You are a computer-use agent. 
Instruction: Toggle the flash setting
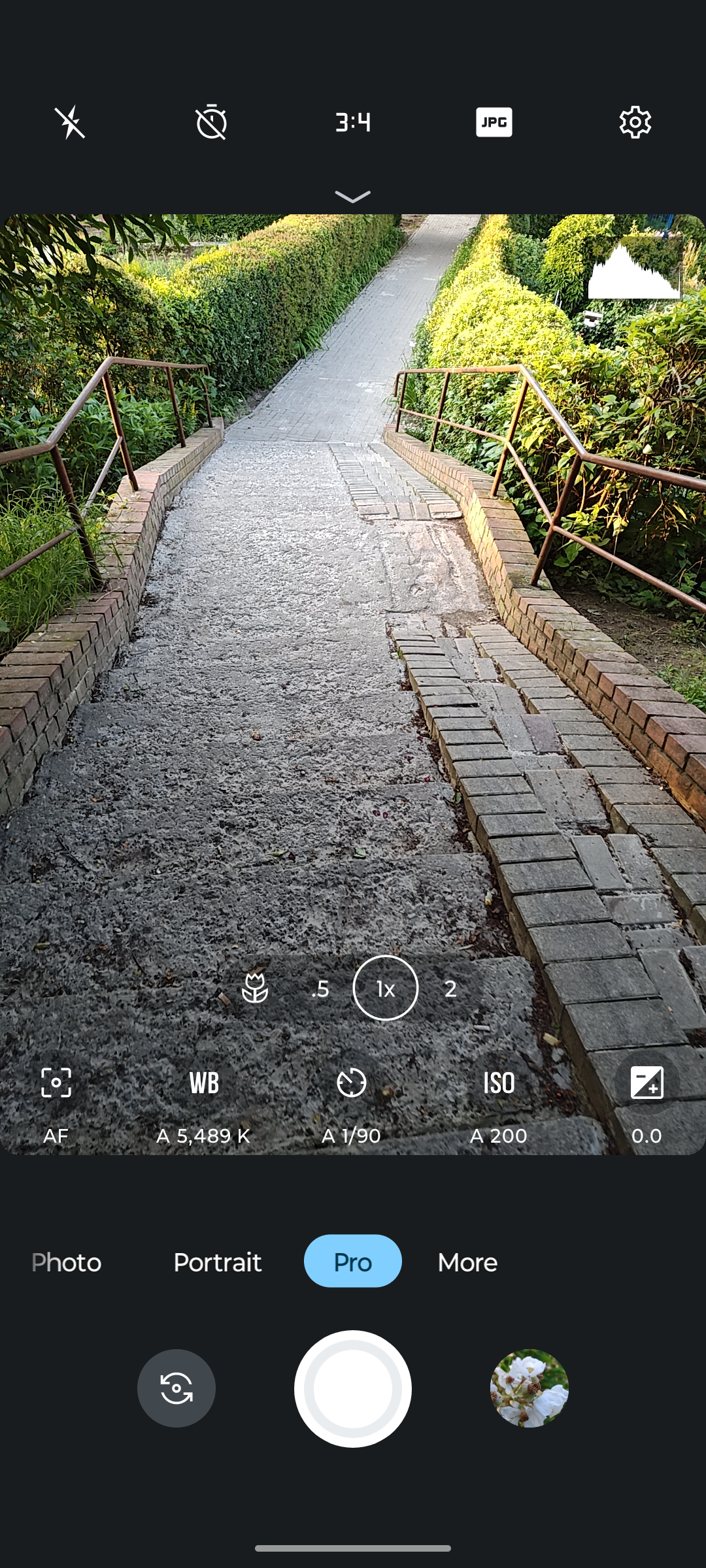point(70,122)
